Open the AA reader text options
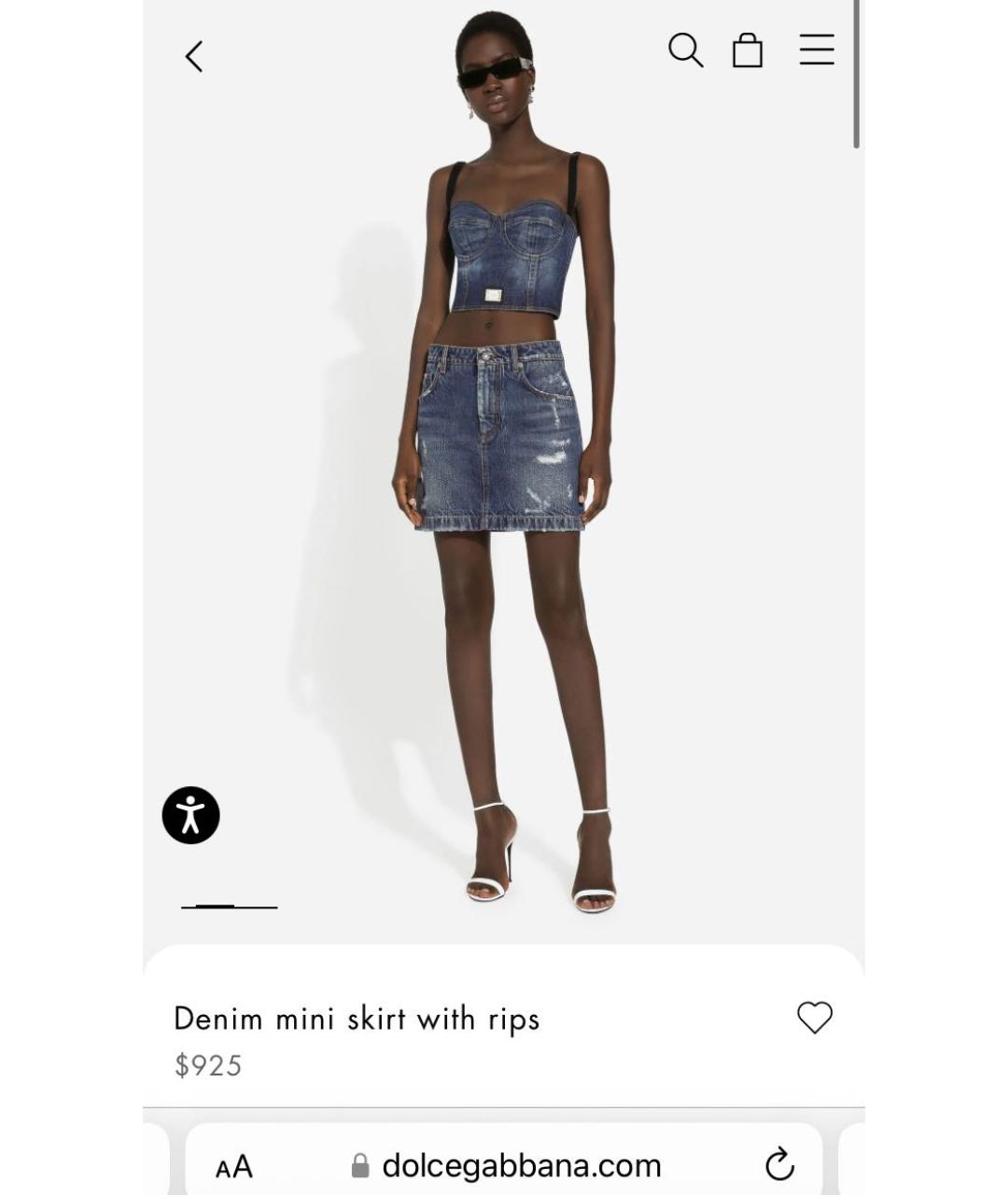The height and width of the screenshot is (1195, 1008). 234,1166
